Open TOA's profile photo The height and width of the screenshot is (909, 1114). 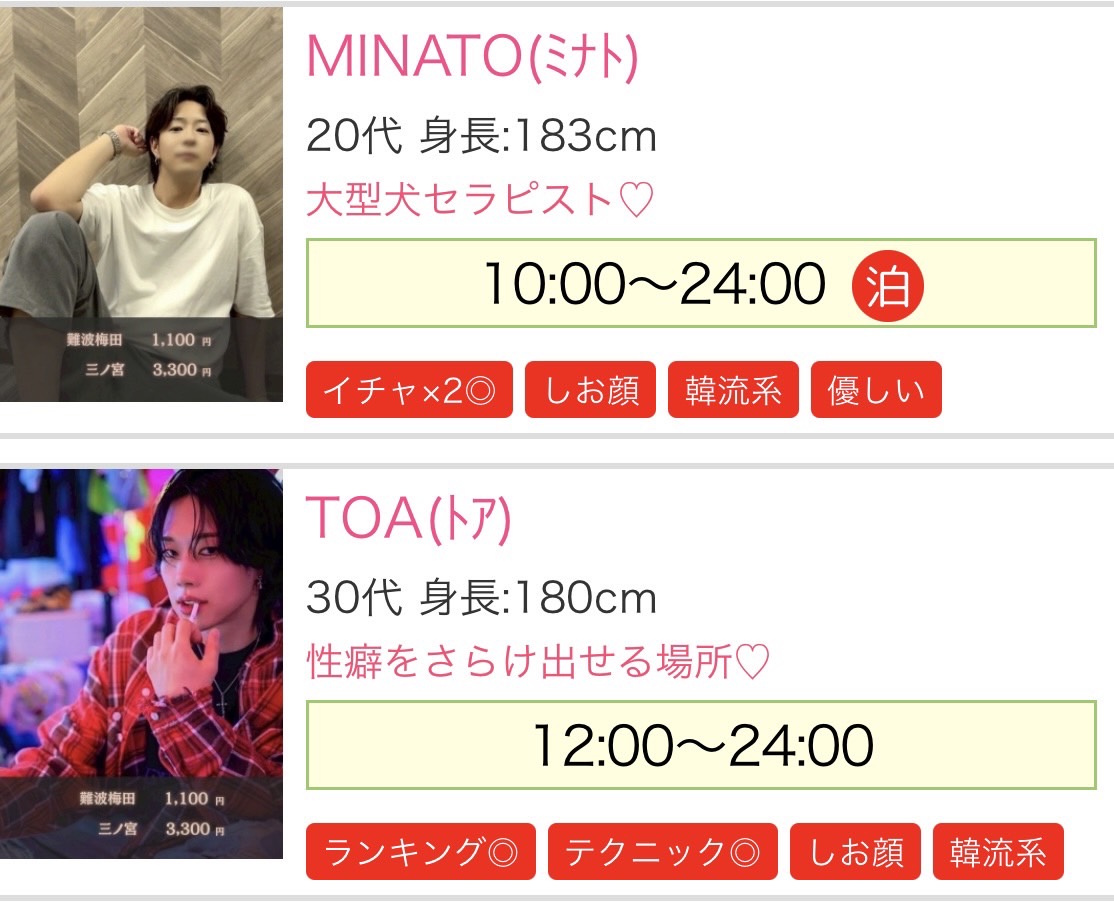point(141,664)
